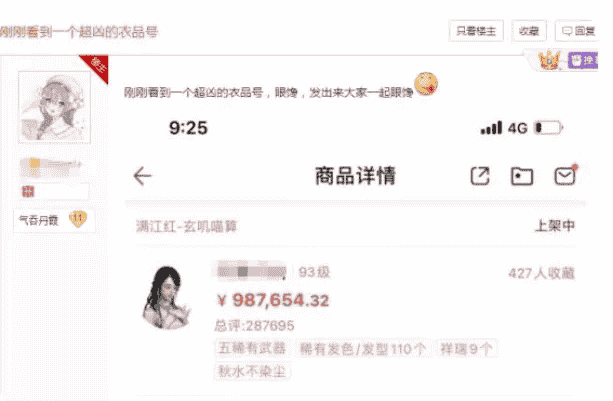Reply to the thread with 回复
613x401 pixels.
point(577,32)
